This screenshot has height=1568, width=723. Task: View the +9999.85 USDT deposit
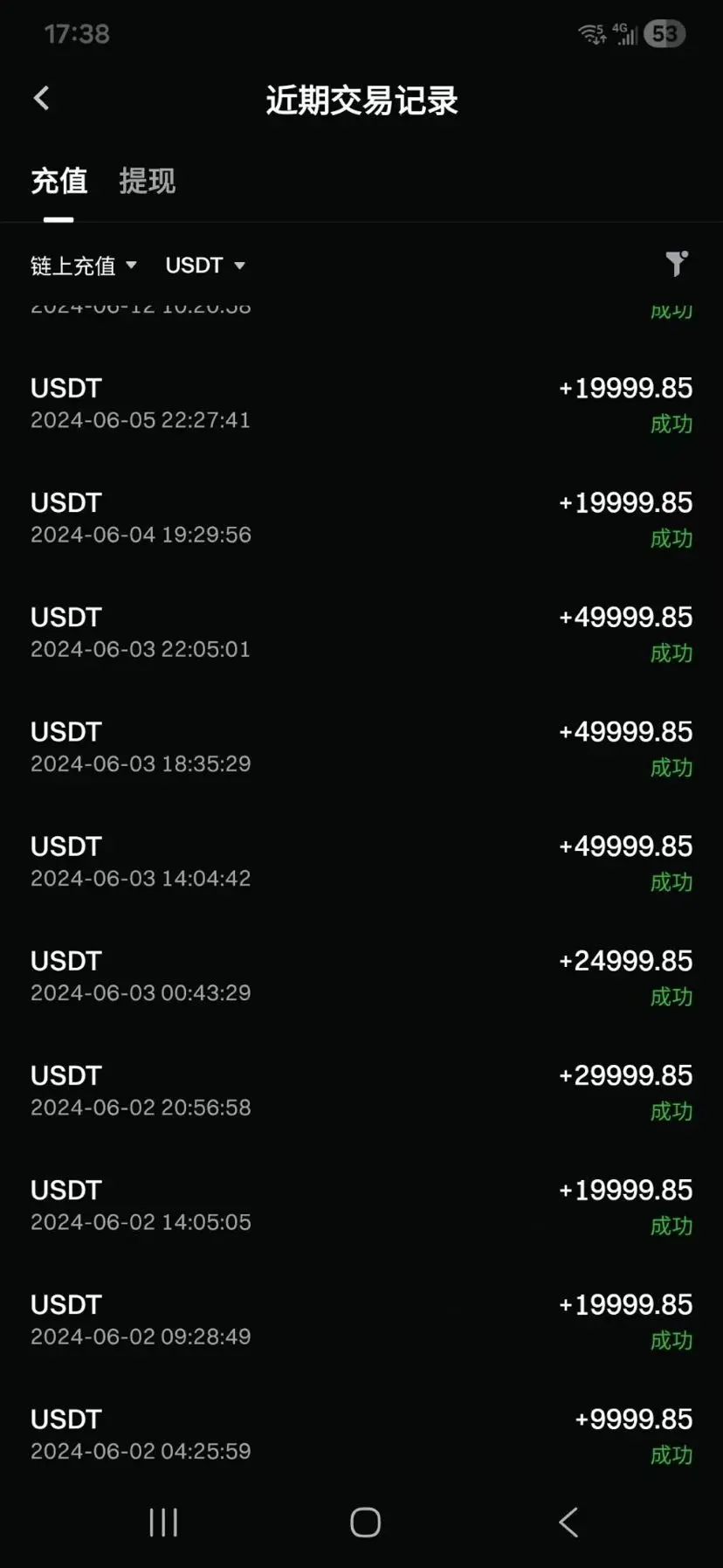(x=361, y=1433)
